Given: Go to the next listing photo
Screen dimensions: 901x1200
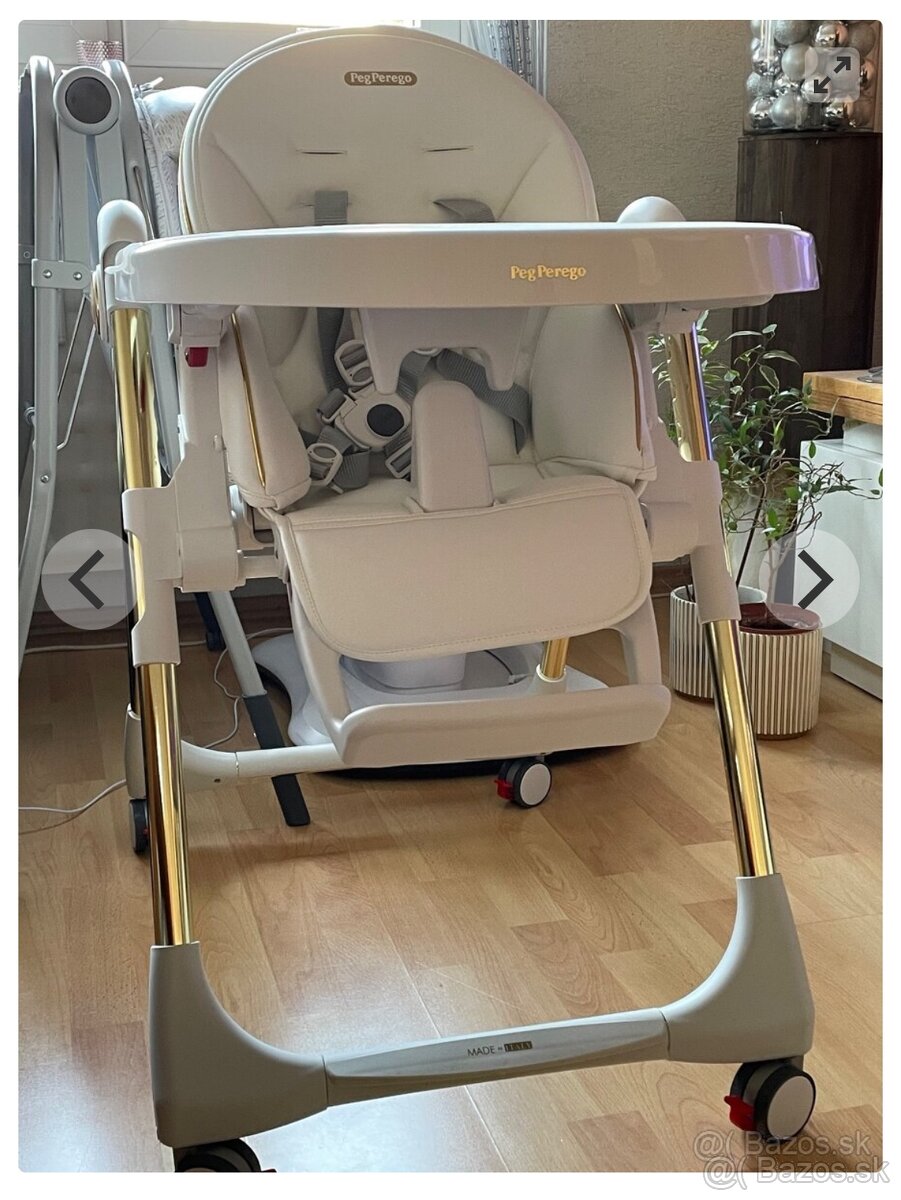Looking at the screenshot, I should (x=814, y=579).
